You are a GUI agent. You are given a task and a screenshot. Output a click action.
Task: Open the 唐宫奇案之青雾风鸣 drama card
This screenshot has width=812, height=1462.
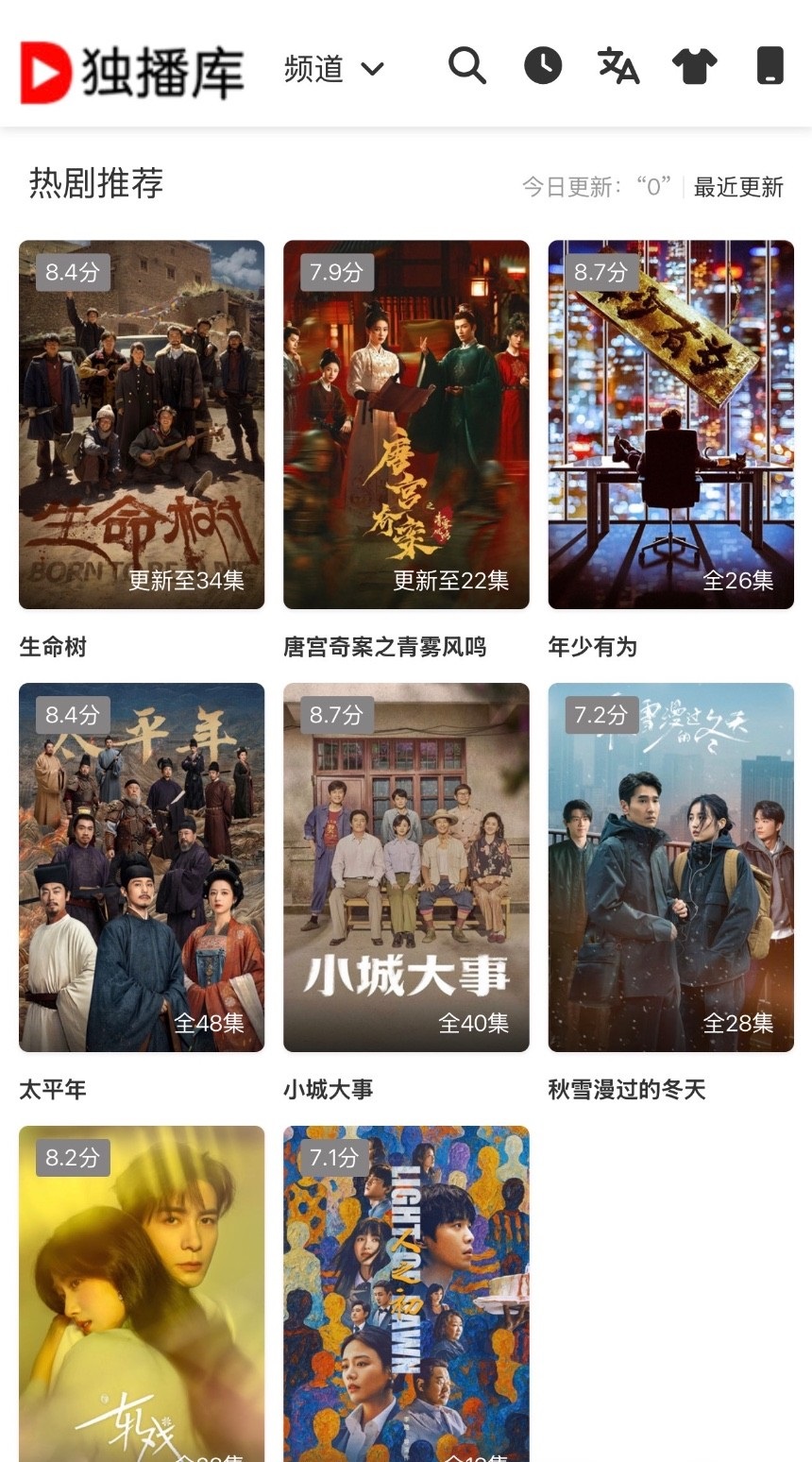[406, 425]
